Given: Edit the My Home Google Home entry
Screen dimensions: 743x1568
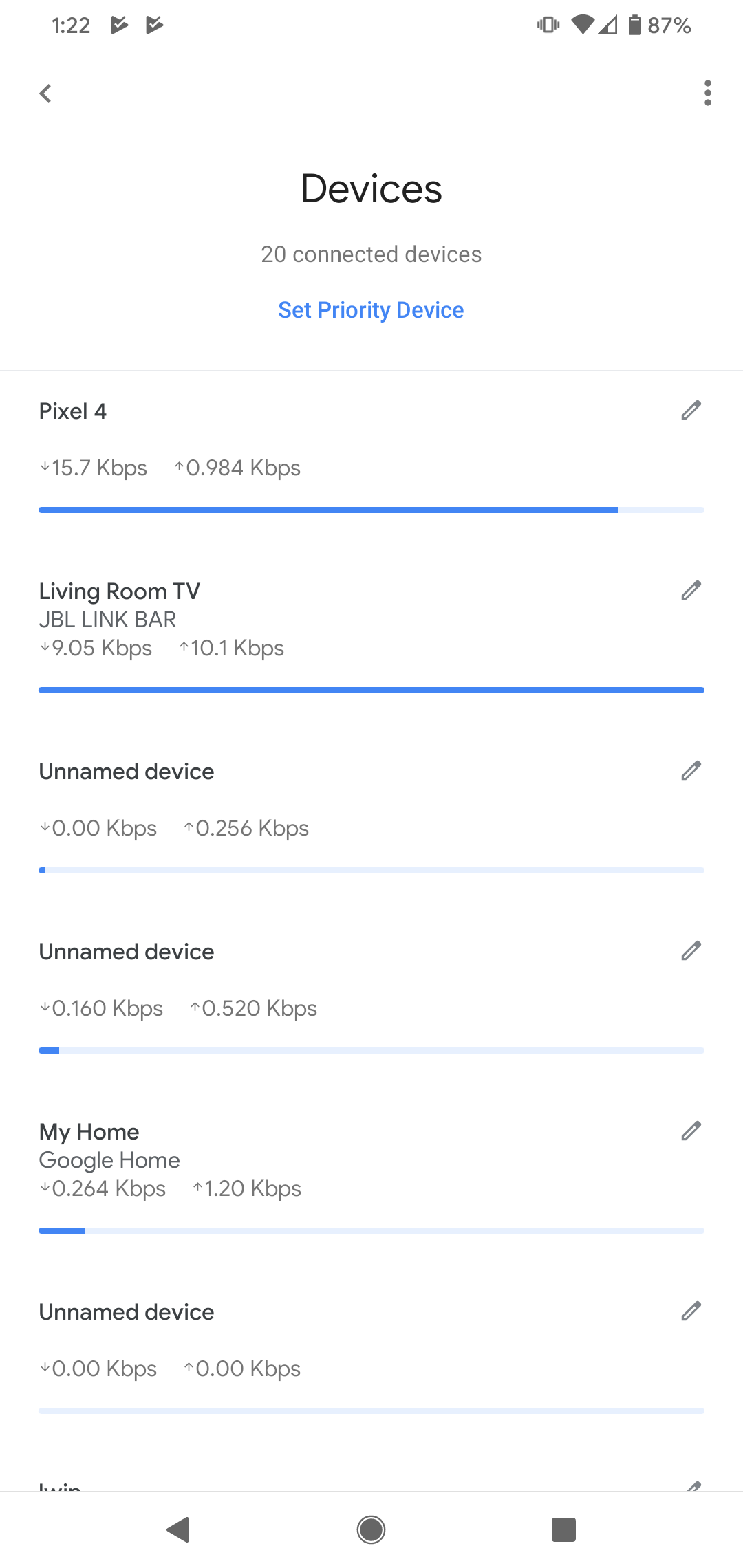Looking at the screenshot, I should coord(691,1131).
